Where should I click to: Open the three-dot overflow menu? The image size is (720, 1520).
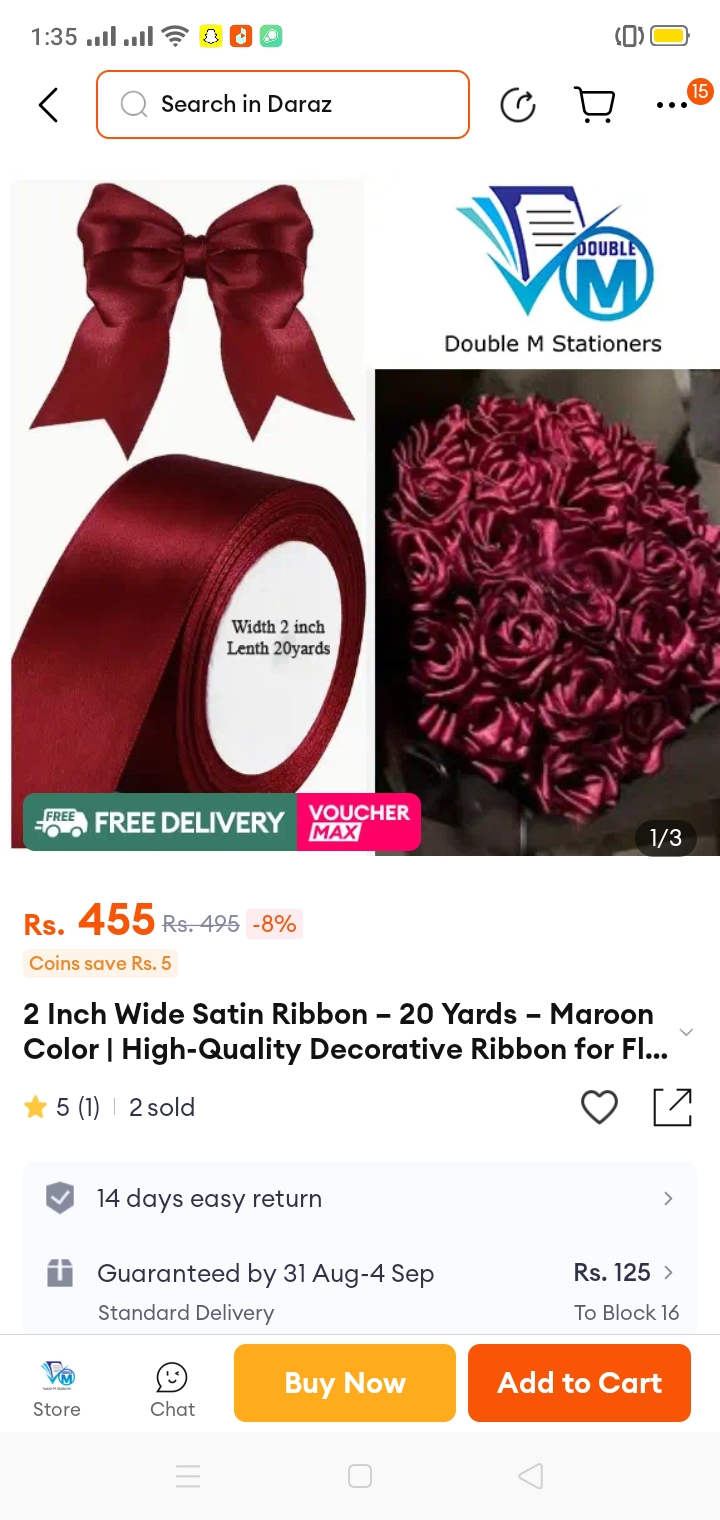point(671,105)
